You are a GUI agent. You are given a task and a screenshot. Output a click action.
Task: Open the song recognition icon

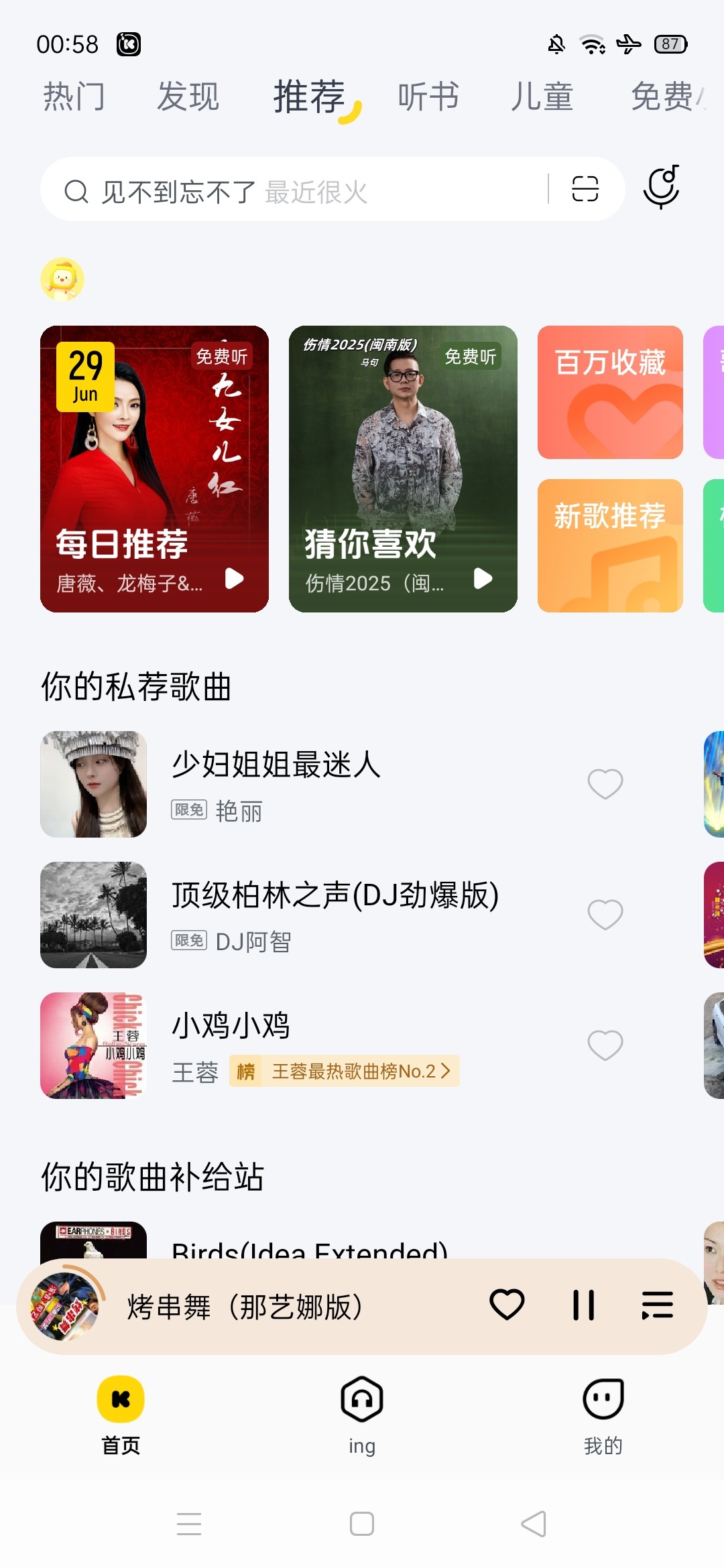(662, 187)
